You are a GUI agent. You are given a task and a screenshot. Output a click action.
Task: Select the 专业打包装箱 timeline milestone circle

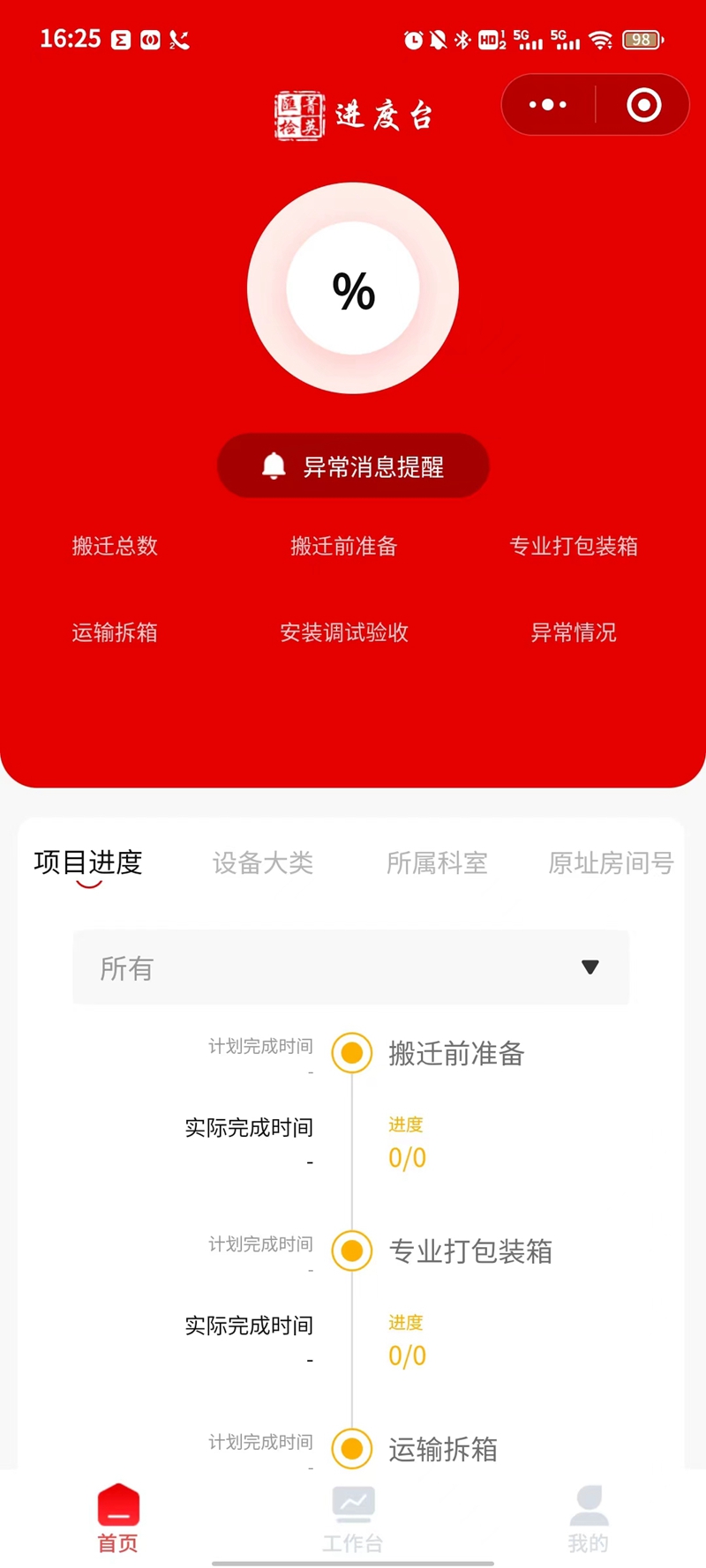coord(352,1251)
